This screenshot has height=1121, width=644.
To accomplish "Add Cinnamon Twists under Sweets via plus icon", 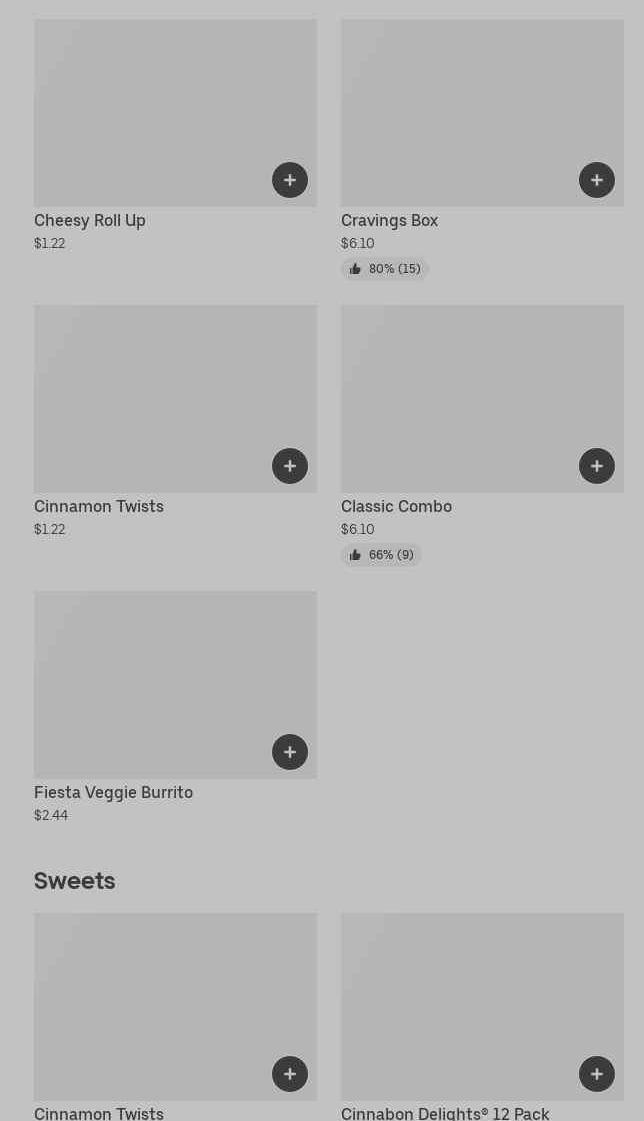I will point(289,1074).
